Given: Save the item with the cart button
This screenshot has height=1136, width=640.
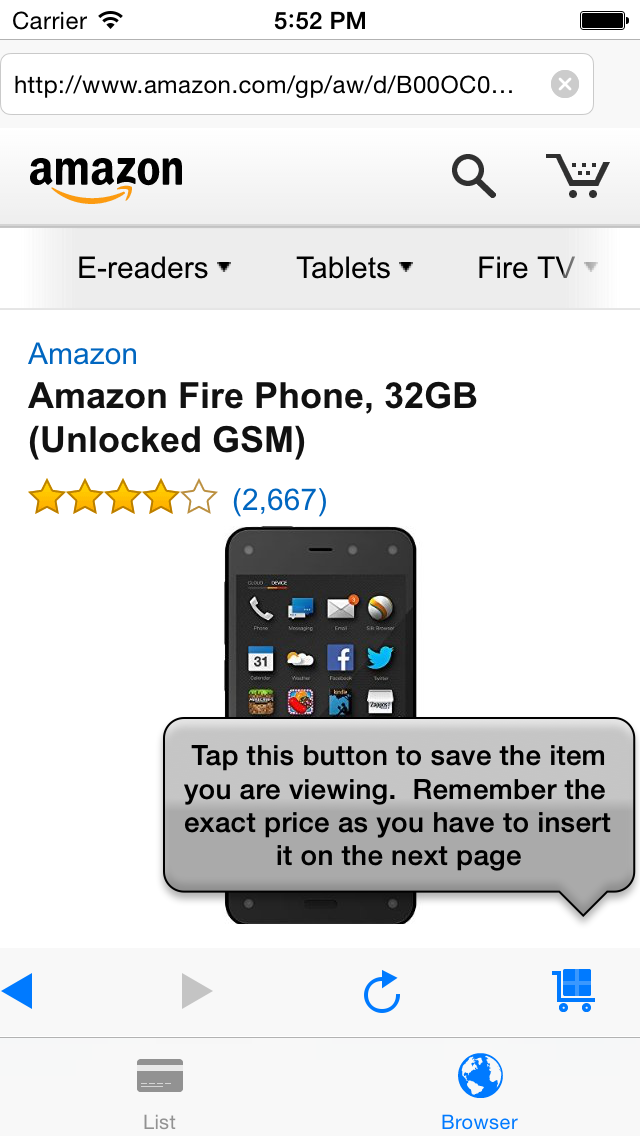Looking at the screenshot, I should [574, 990].
